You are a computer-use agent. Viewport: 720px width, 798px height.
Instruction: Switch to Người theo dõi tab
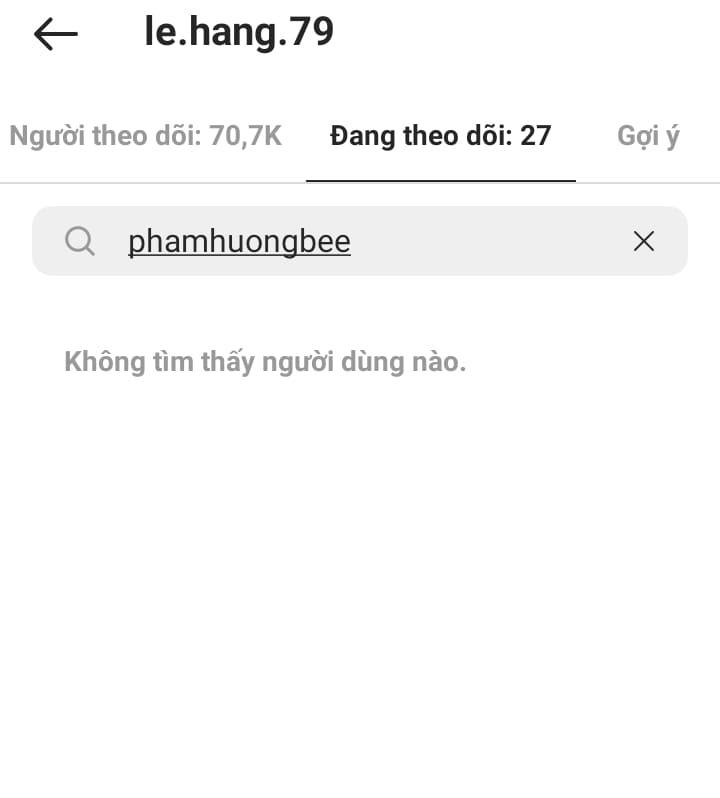[146, 136]
